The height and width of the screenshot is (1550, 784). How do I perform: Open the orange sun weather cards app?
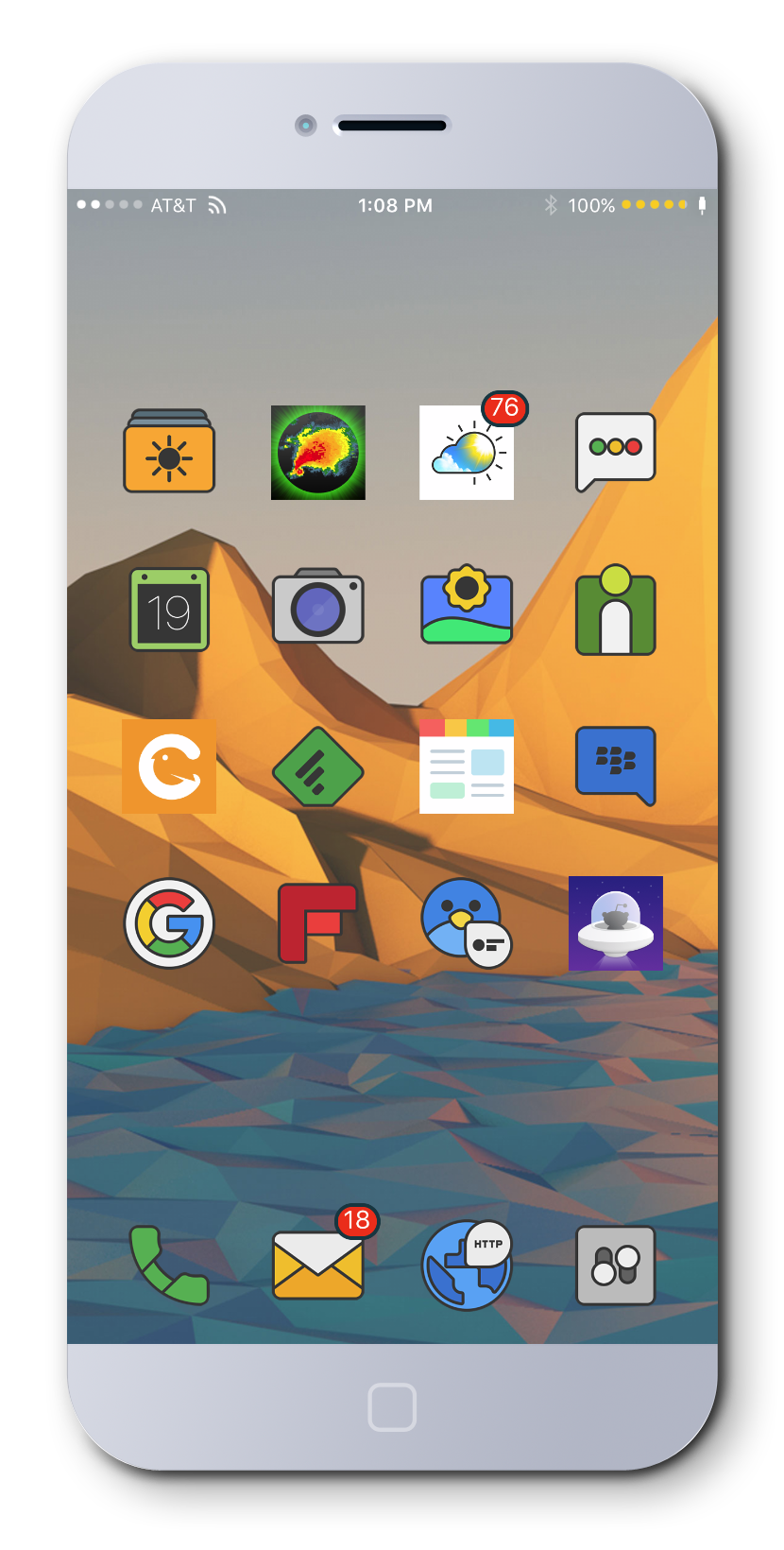[x=169, y=453]
